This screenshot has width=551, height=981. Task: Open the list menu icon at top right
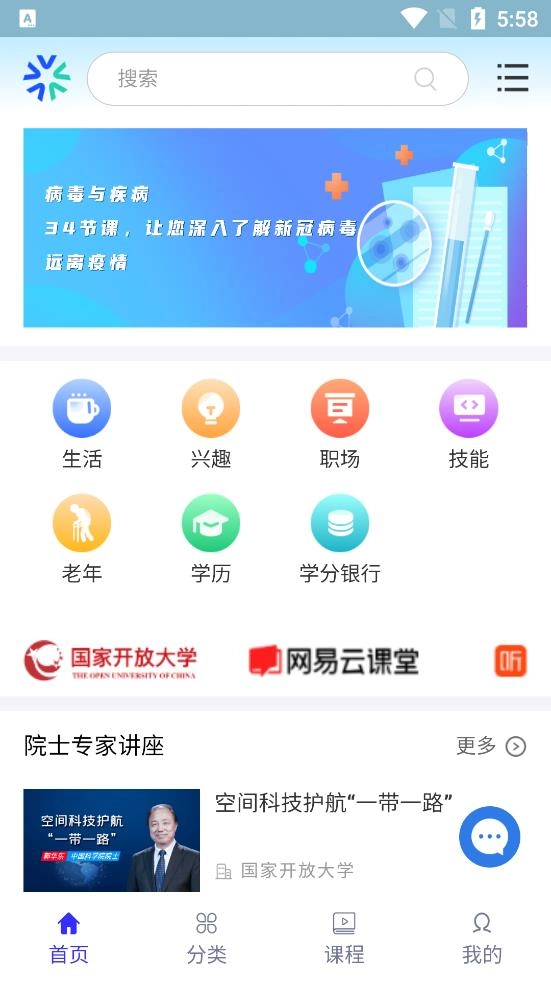tap(513, 78)
